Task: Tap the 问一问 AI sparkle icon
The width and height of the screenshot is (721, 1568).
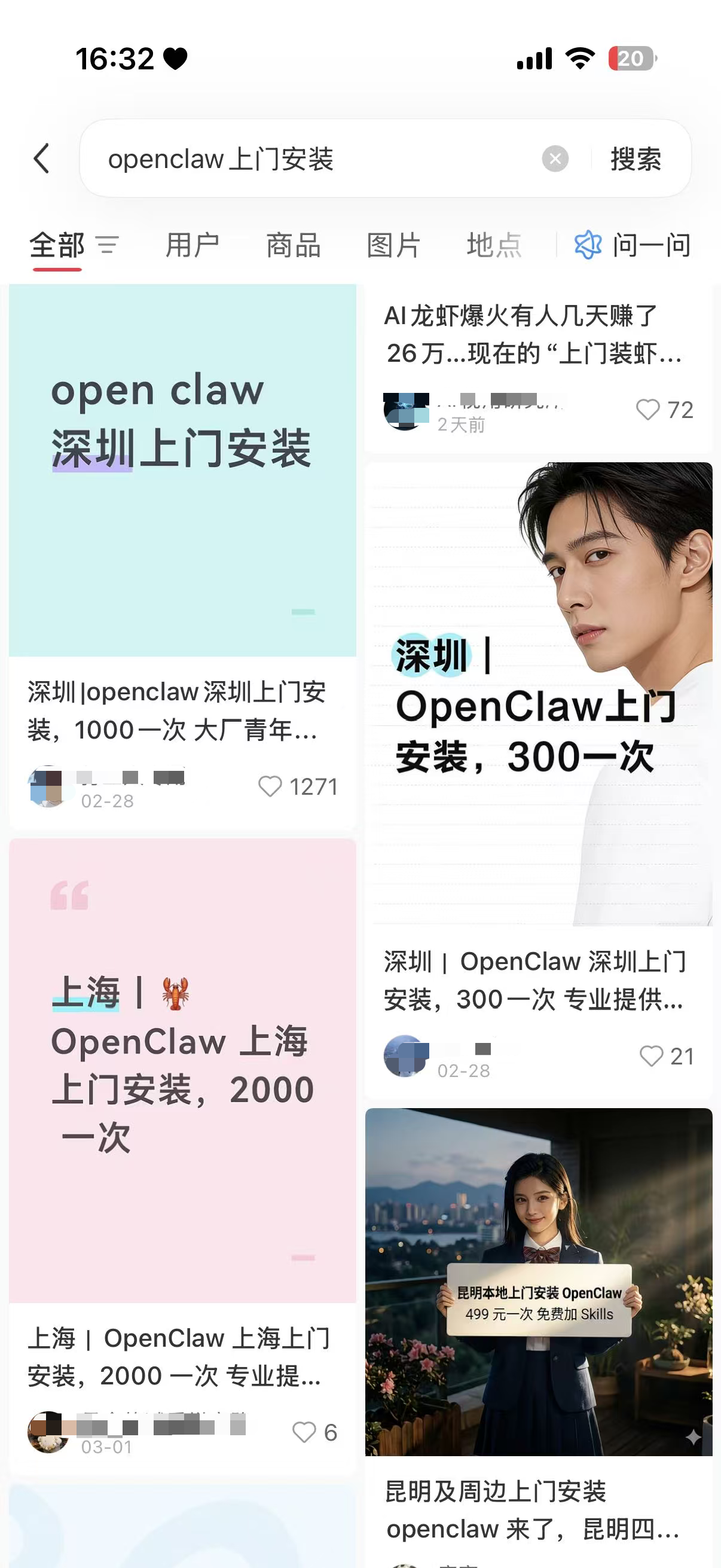Action: point(589,245)
